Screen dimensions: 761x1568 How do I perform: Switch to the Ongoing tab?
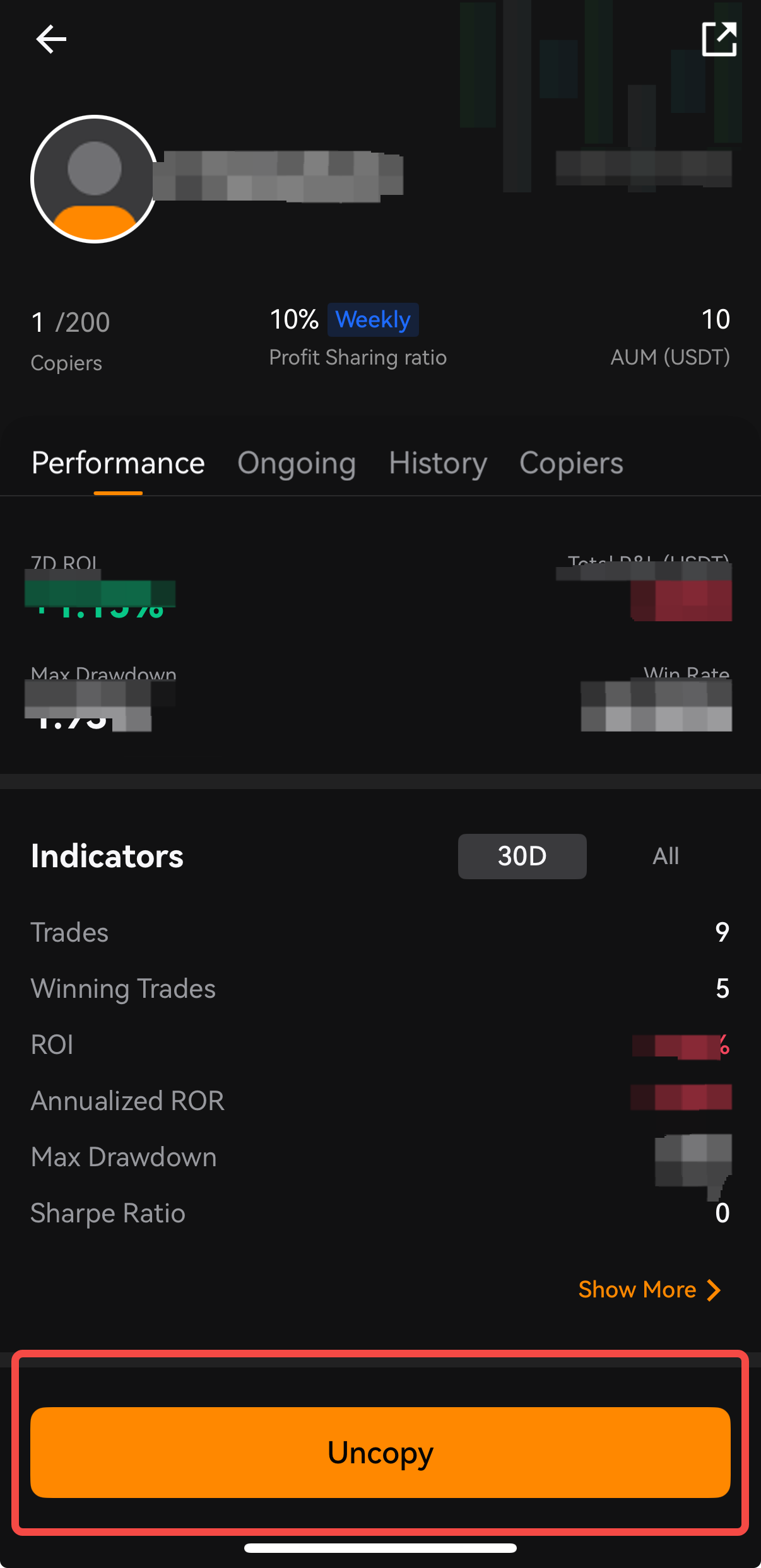[x=297, y=464]
